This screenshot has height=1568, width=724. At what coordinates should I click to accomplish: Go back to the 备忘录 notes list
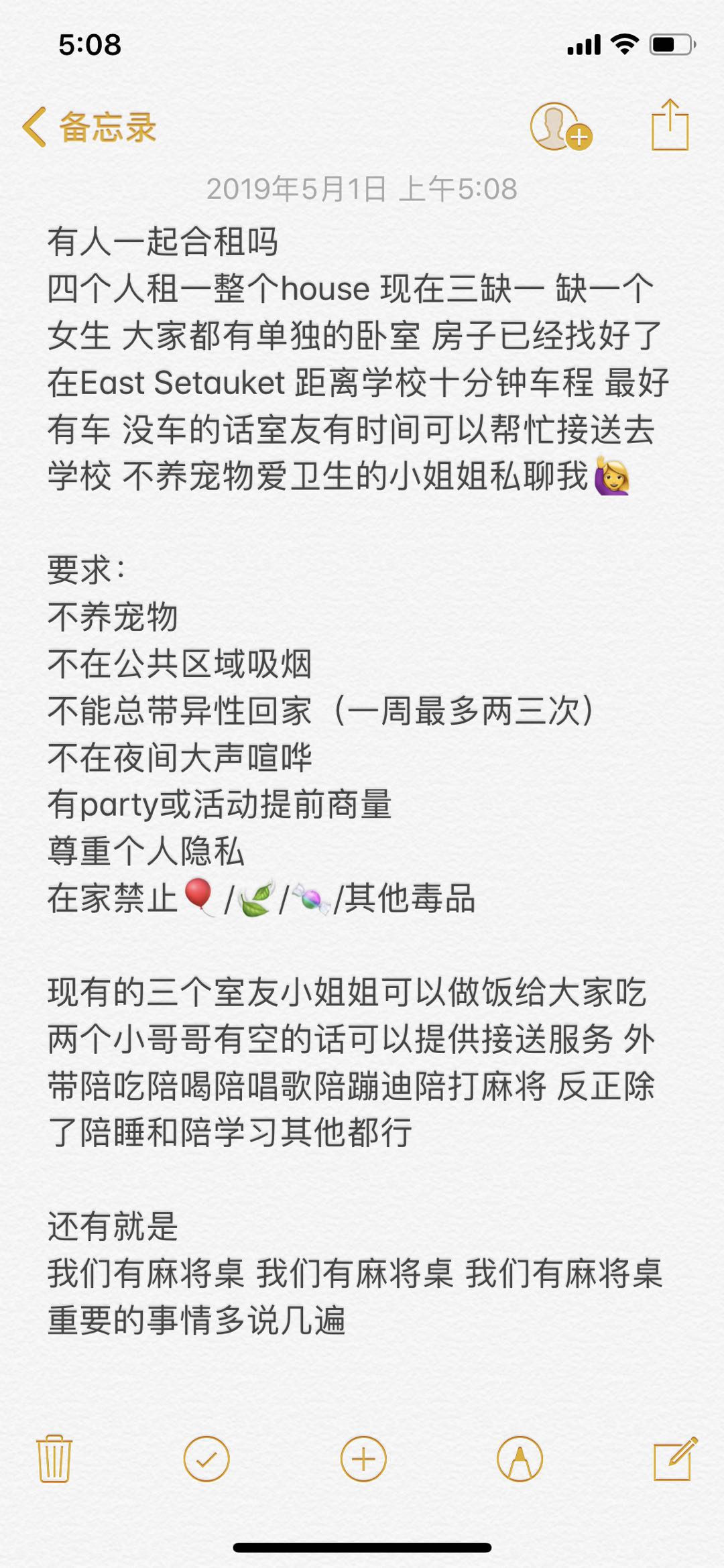pyautogui.click(x=88, y=127)
